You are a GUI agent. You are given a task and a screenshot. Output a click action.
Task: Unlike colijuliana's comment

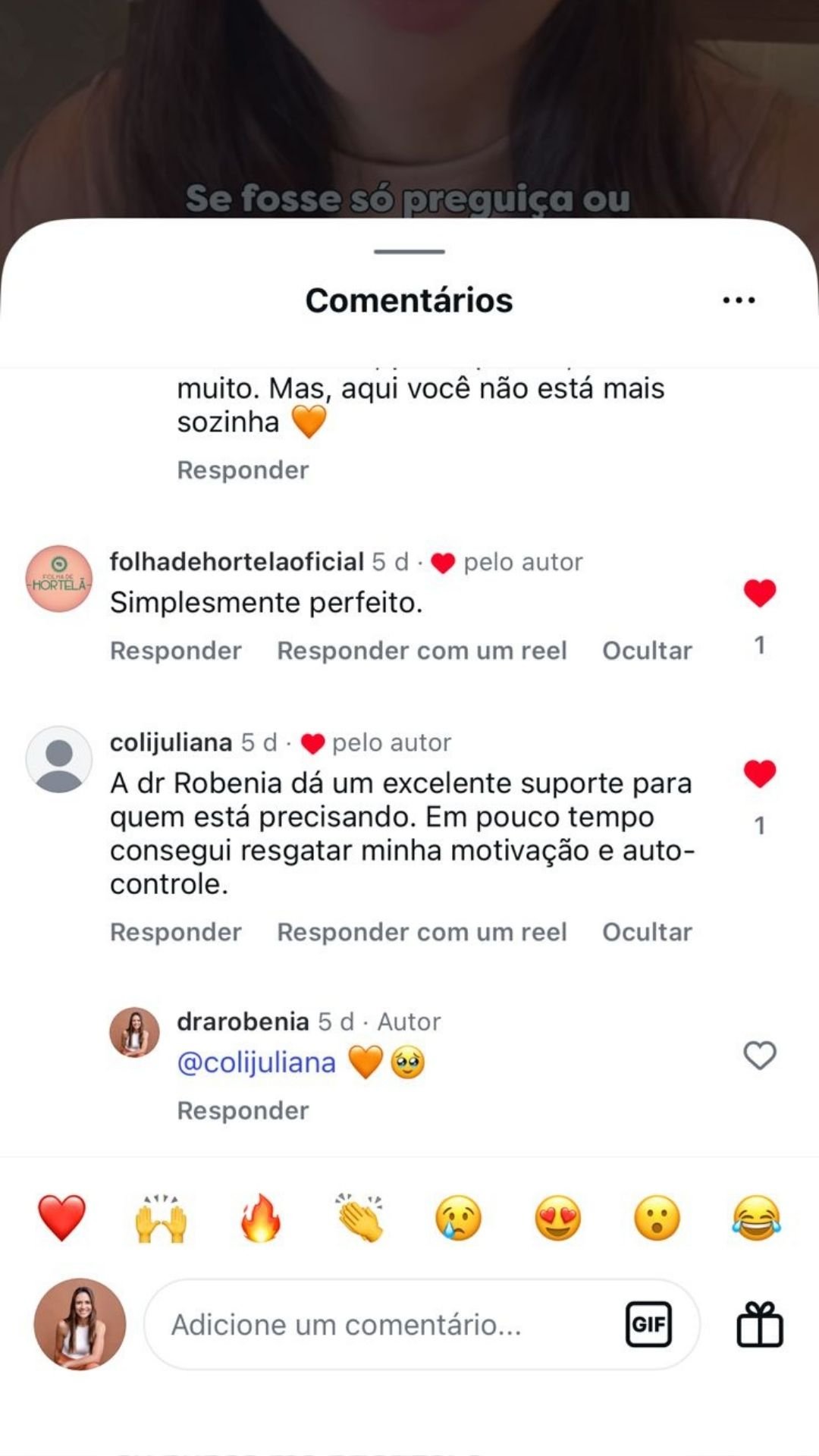[760, 773]
